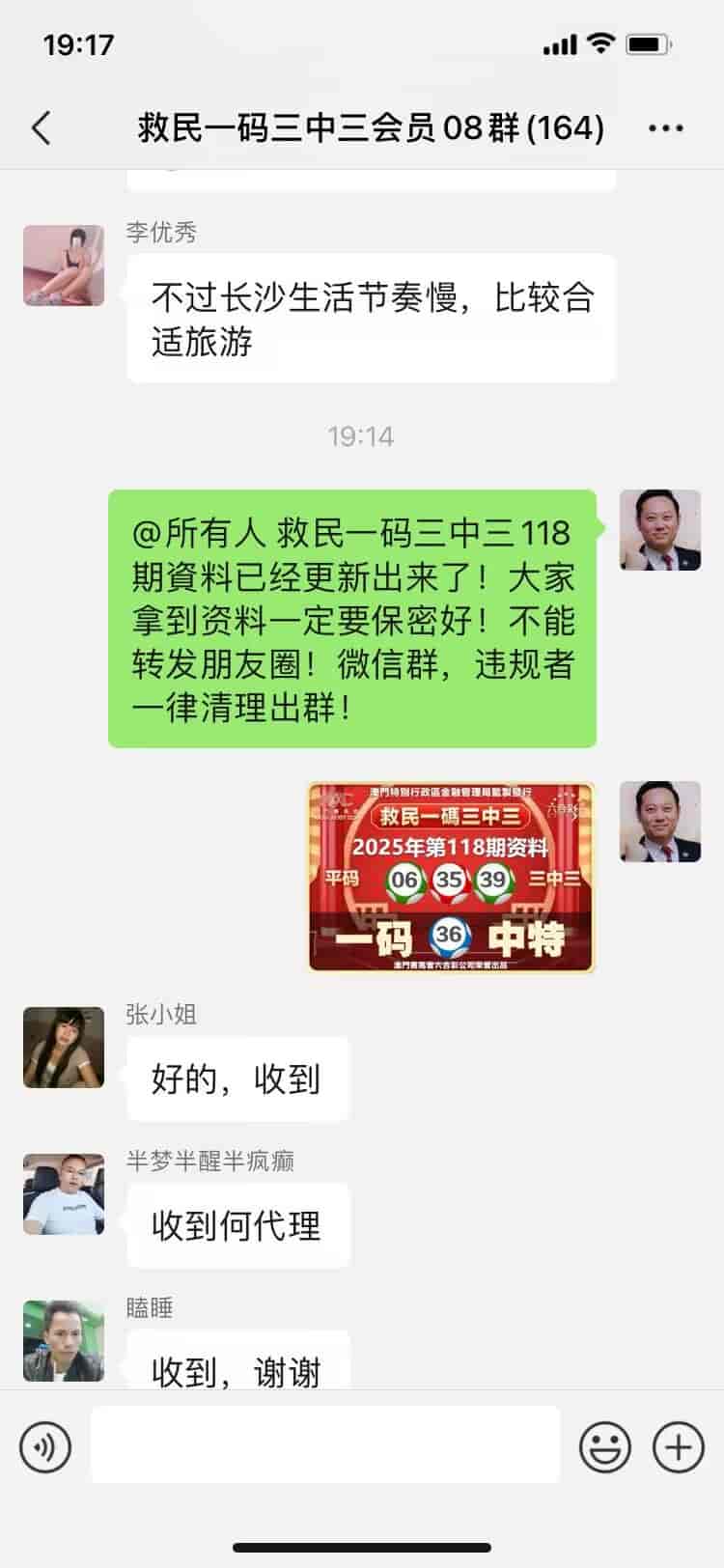Open the 118期资料 lottery image
This screenshot has height=1568, width=724.
click(451, 877)
